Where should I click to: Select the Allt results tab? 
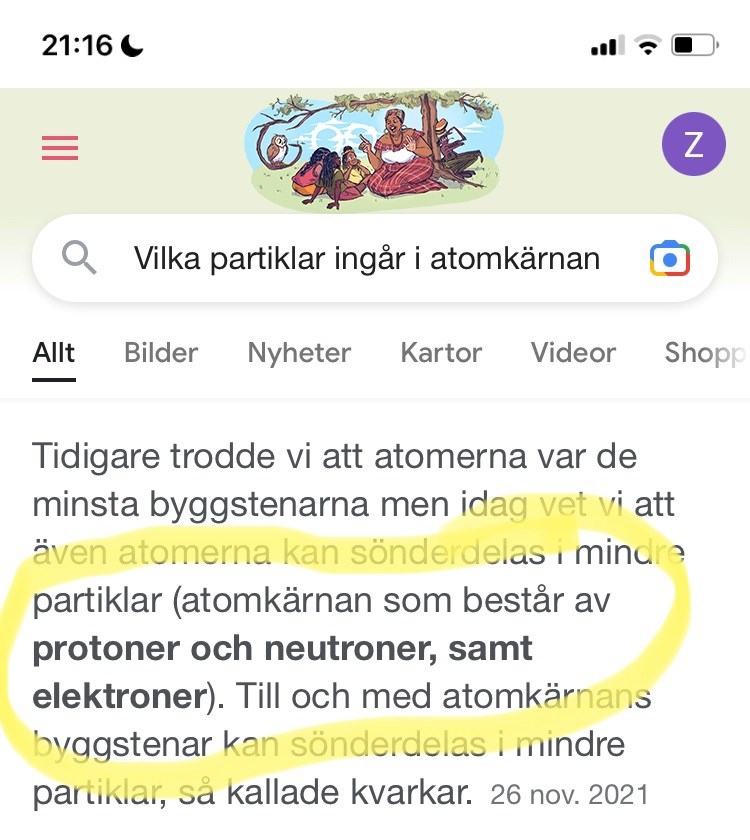coord(54,353)
